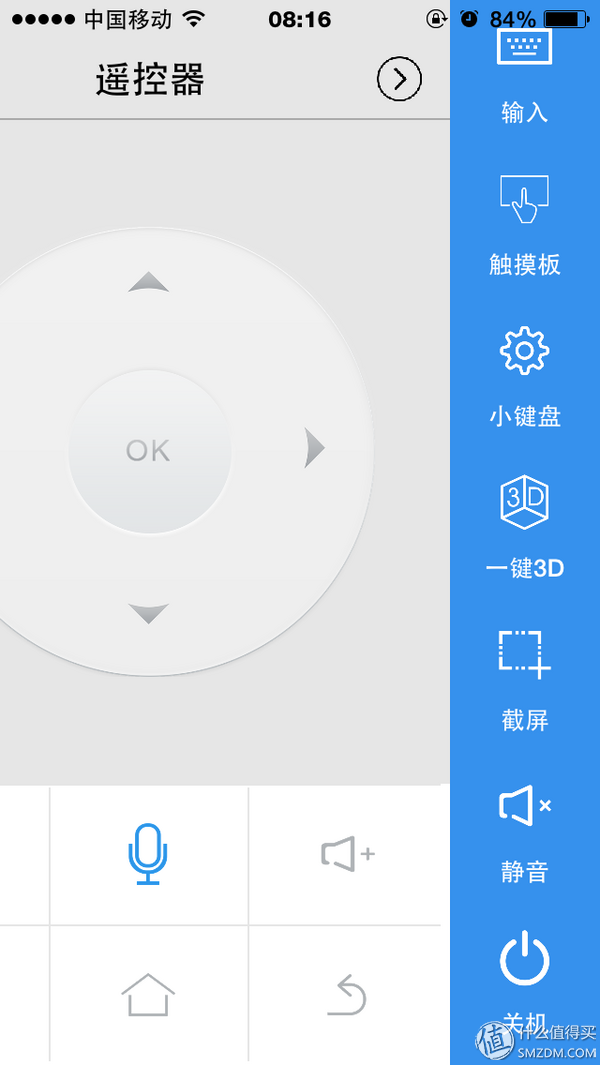
Task: Tap the curved back arrow button
Action: 346,995
